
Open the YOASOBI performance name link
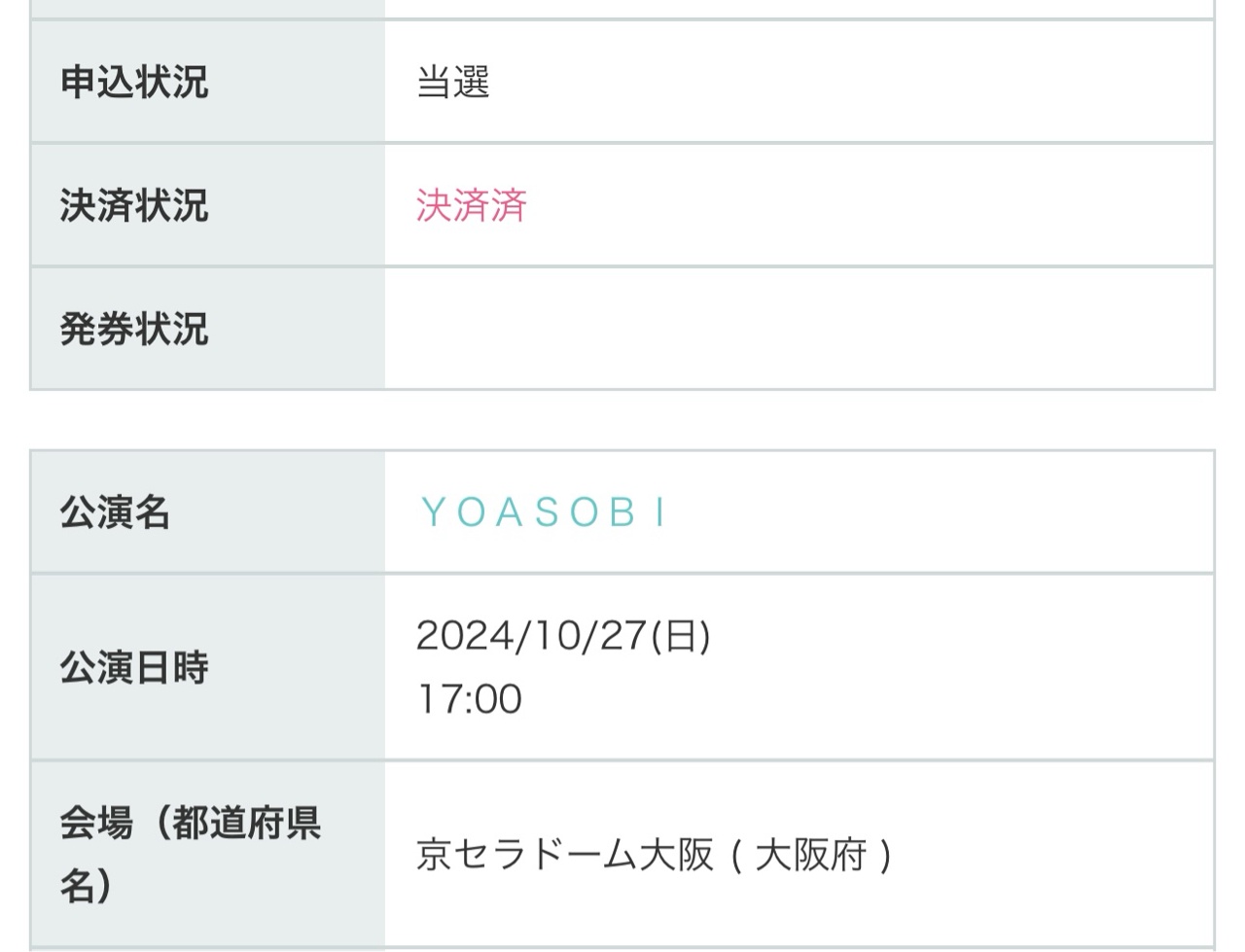543,512
